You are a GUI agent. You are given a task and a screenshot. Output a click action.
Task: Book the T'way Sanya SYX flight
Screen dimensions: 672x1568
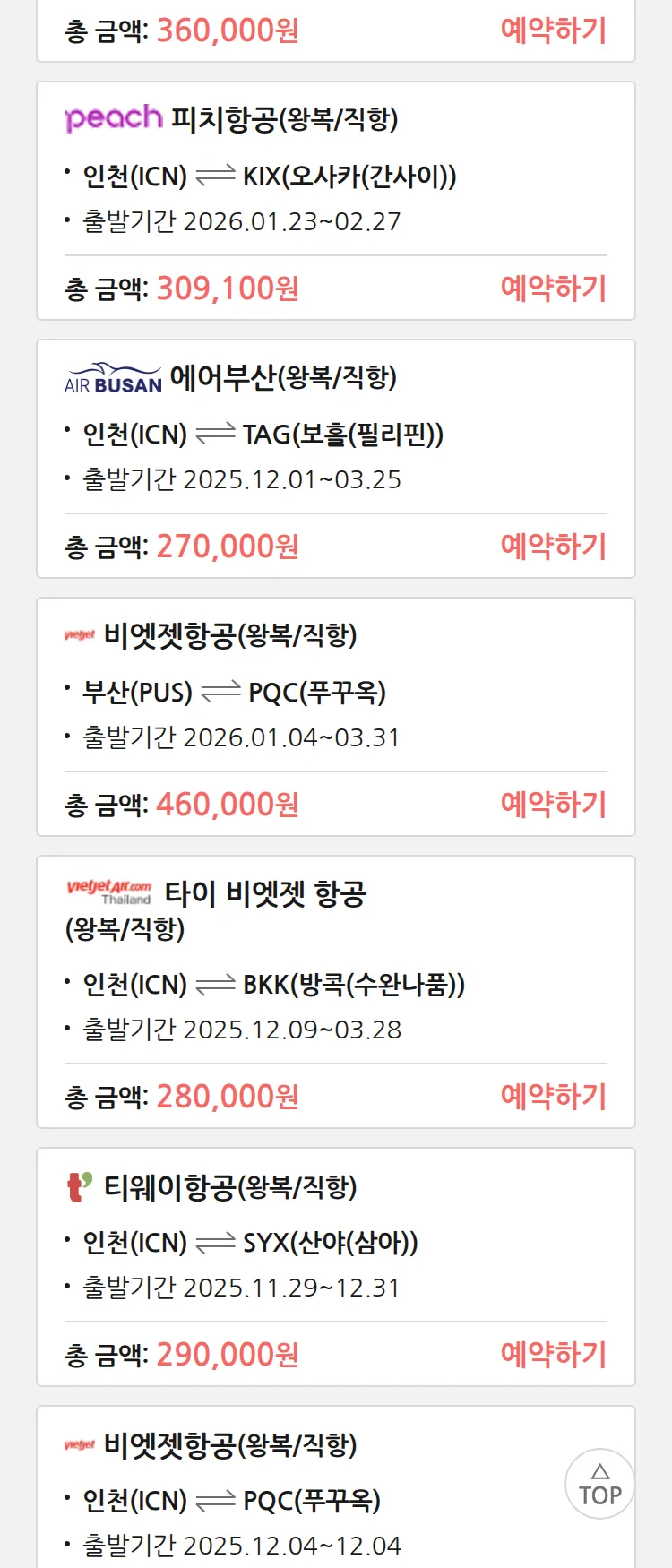[553, 1355]
